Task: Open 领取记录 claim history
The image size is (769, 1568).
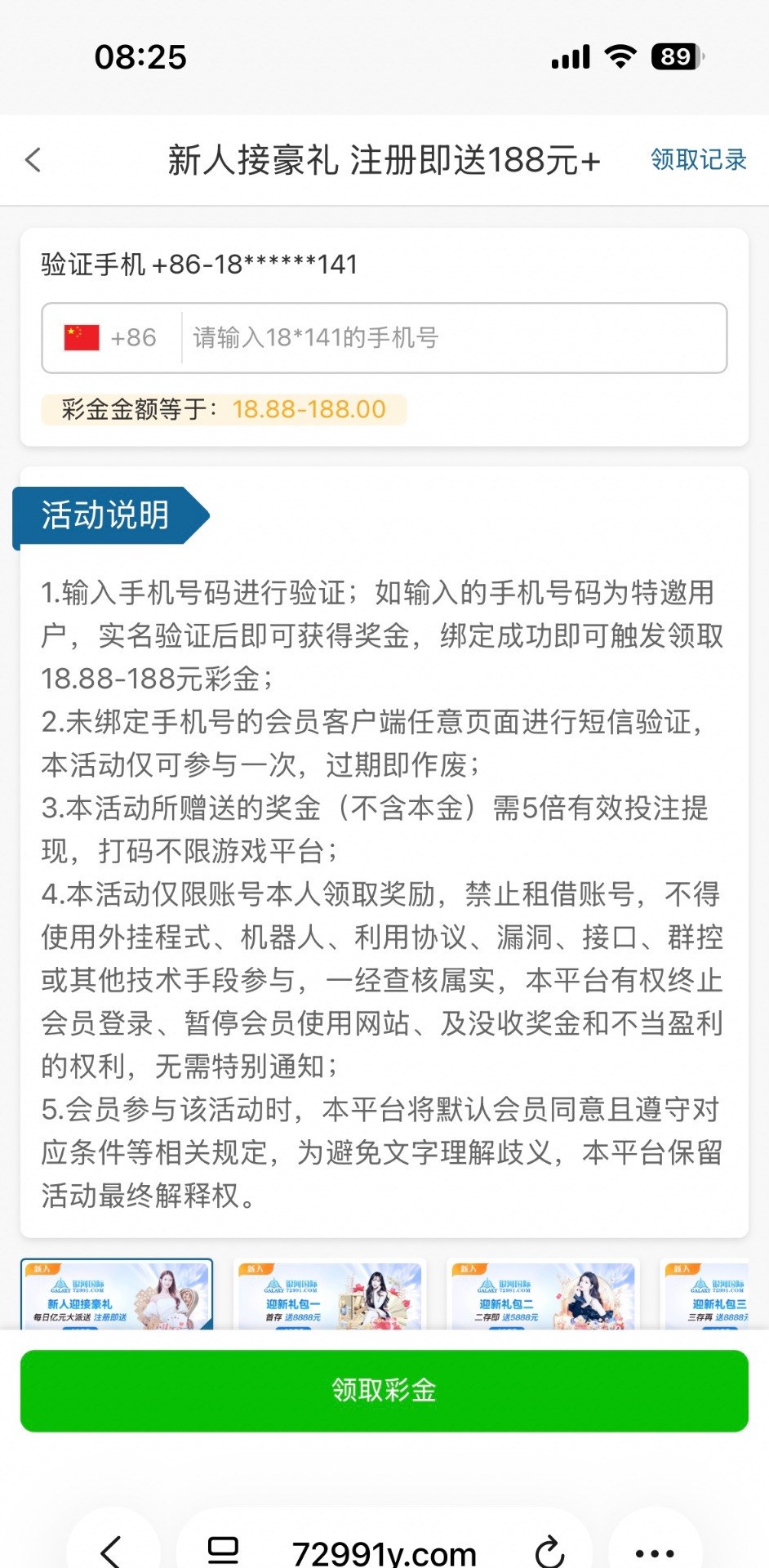Action: (x=699, y=159)
